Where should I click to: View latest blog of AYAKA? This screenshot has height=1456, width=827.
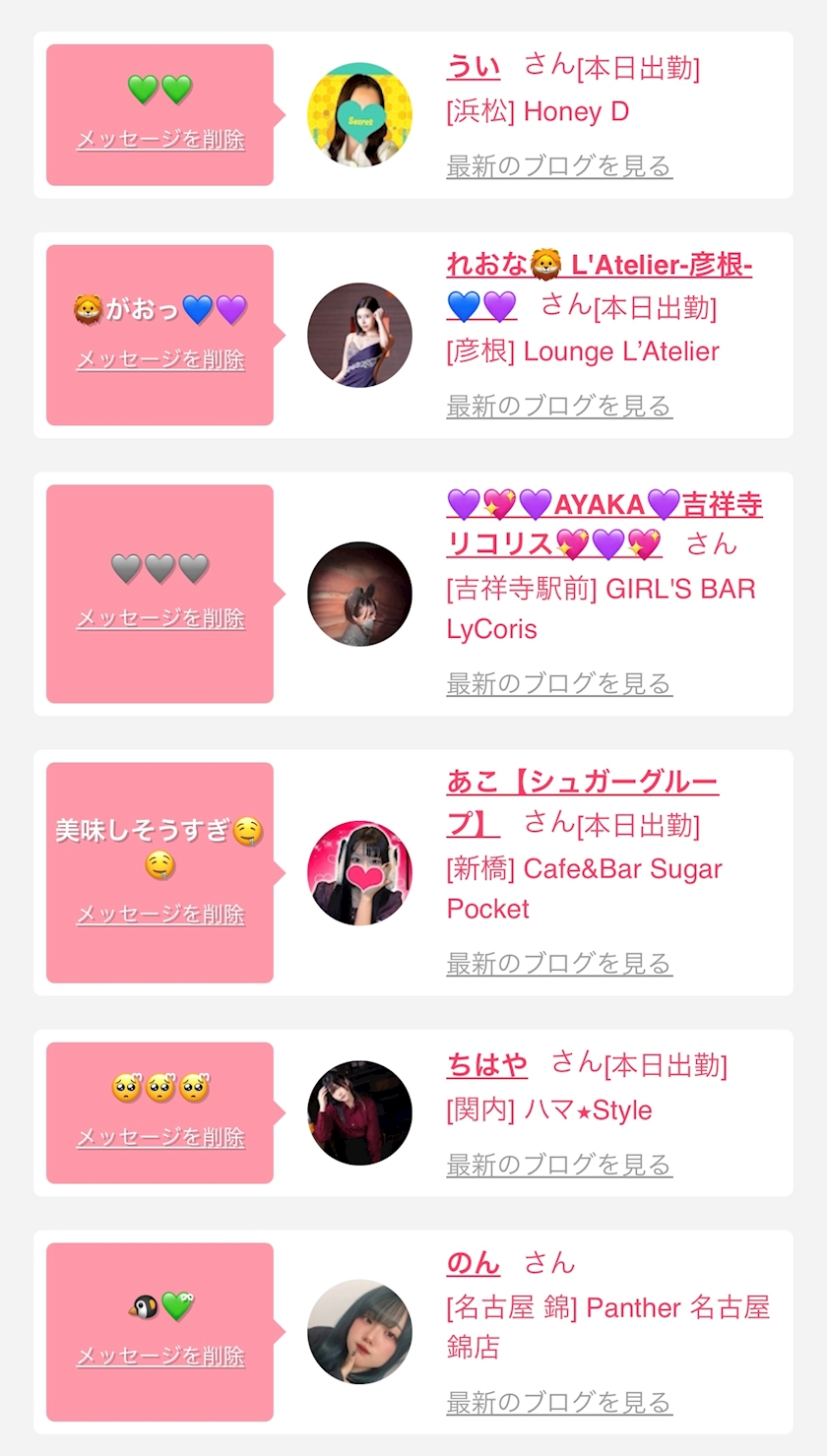[559, 683]
